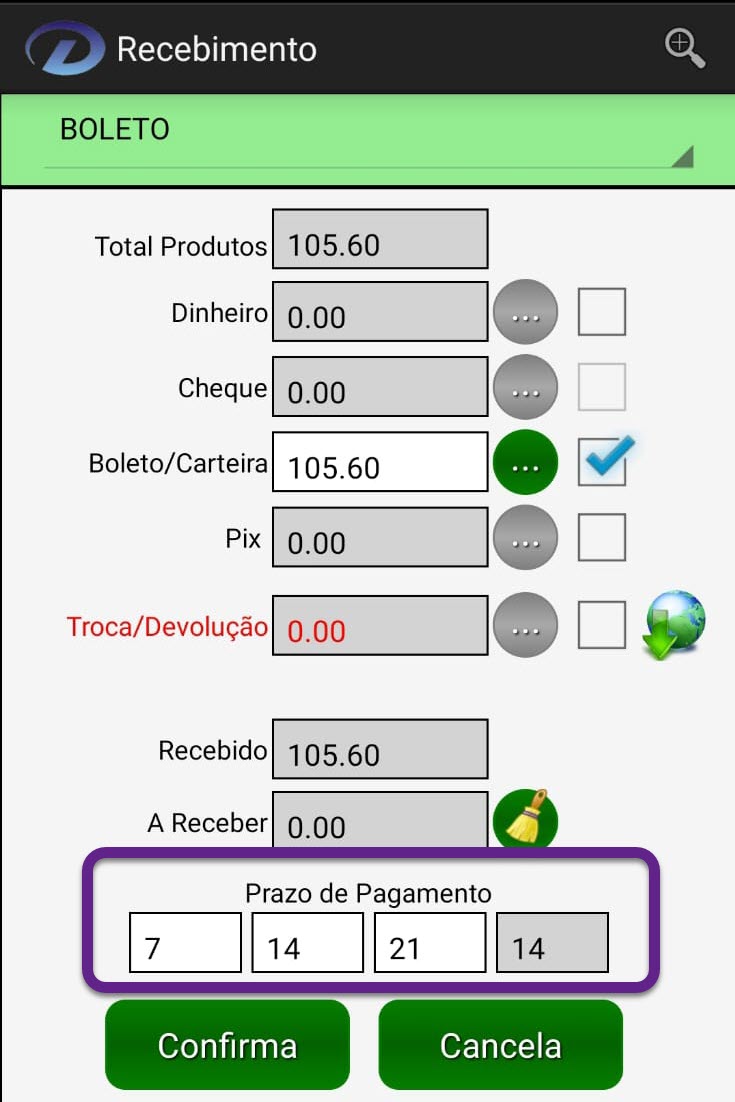
Task: Edit the Boleto/Carteira amount field
Action: tap(380, 463)
